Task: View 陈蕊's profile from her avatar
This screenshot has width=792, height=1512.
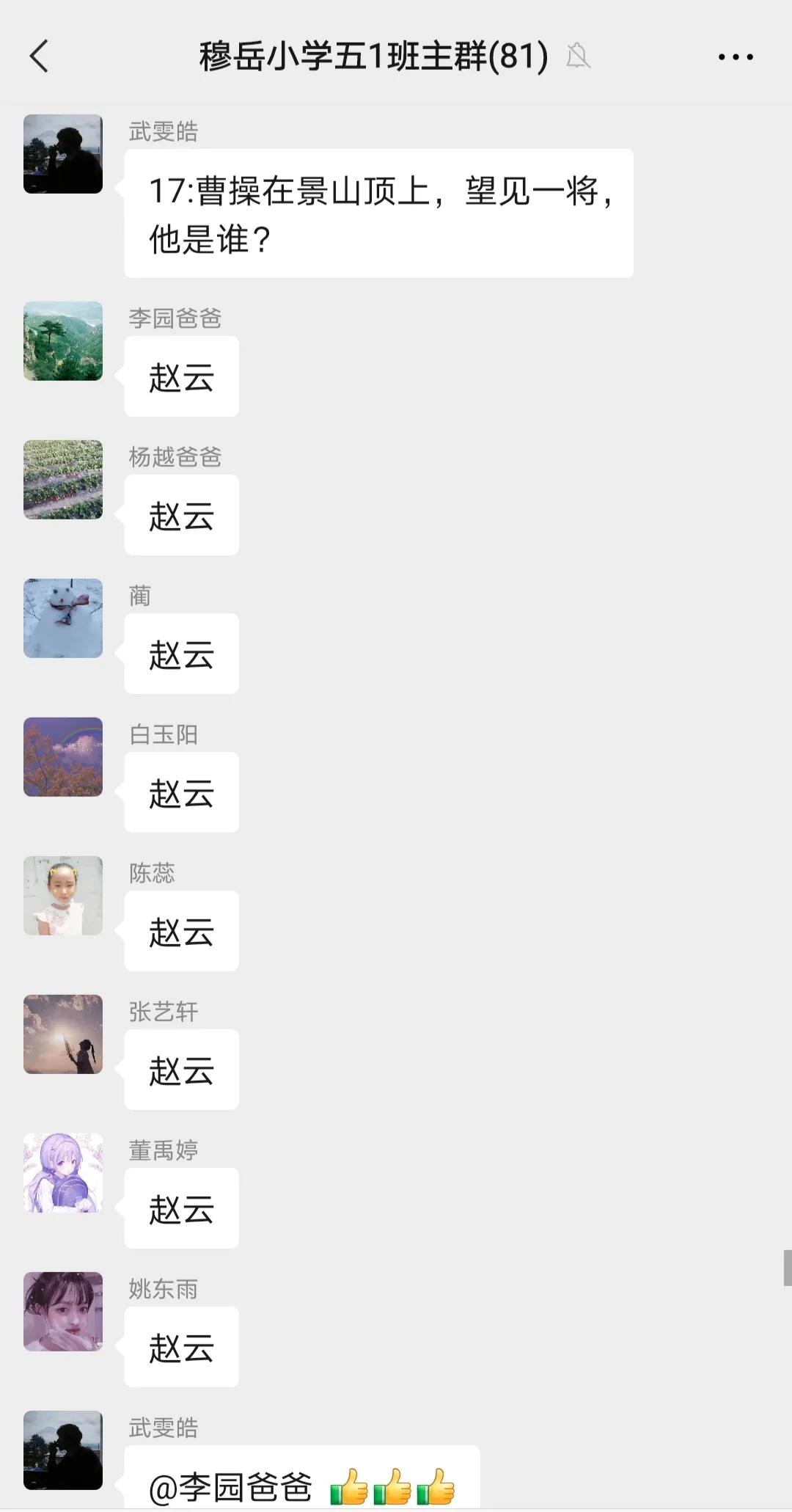Action: point(63,896)
